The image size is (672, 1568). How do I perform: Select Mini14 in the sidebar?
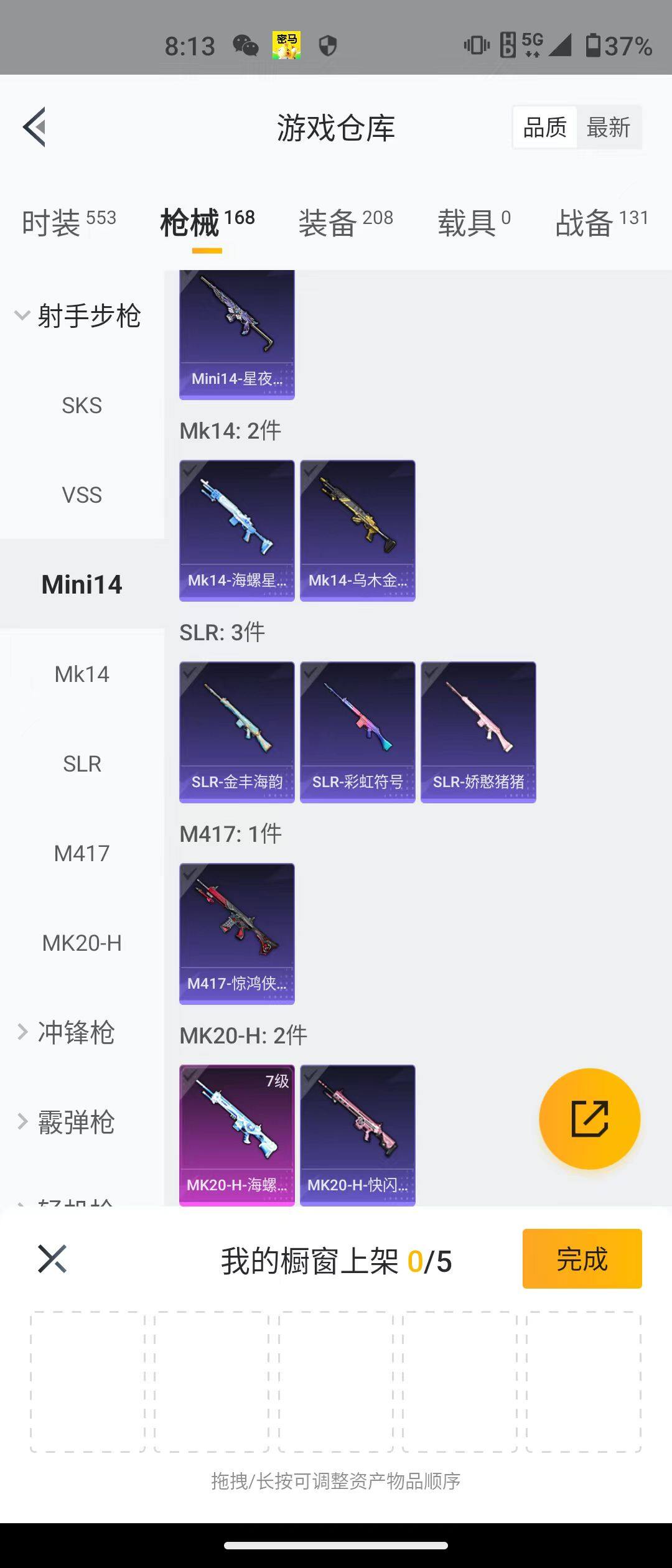82,584
